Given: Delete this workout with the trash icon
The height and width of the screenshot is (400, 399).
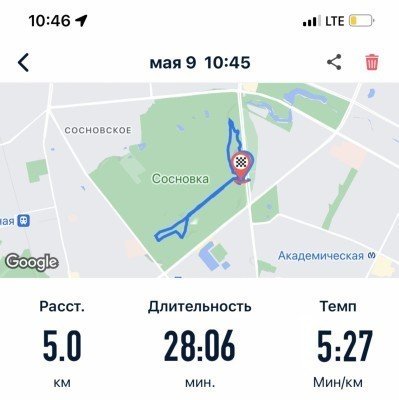Looking at the screenshot, I should click(372, 62).
